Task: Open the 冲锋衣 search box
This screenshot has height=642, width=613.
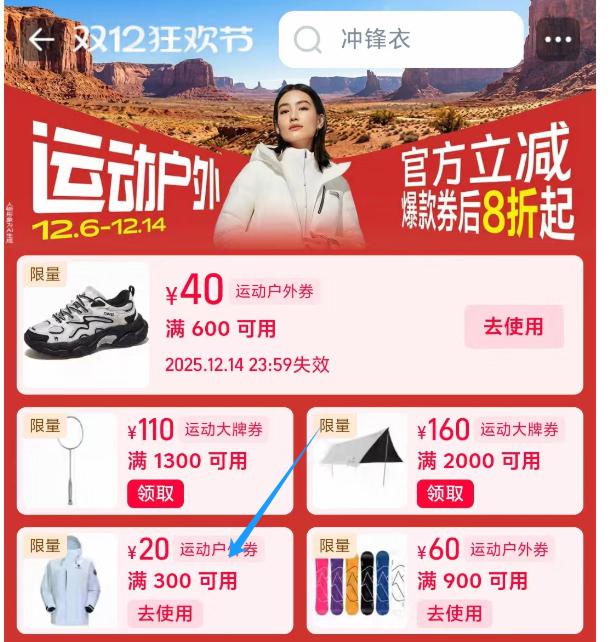Action: pyautogui.click(x=401, y=39)
